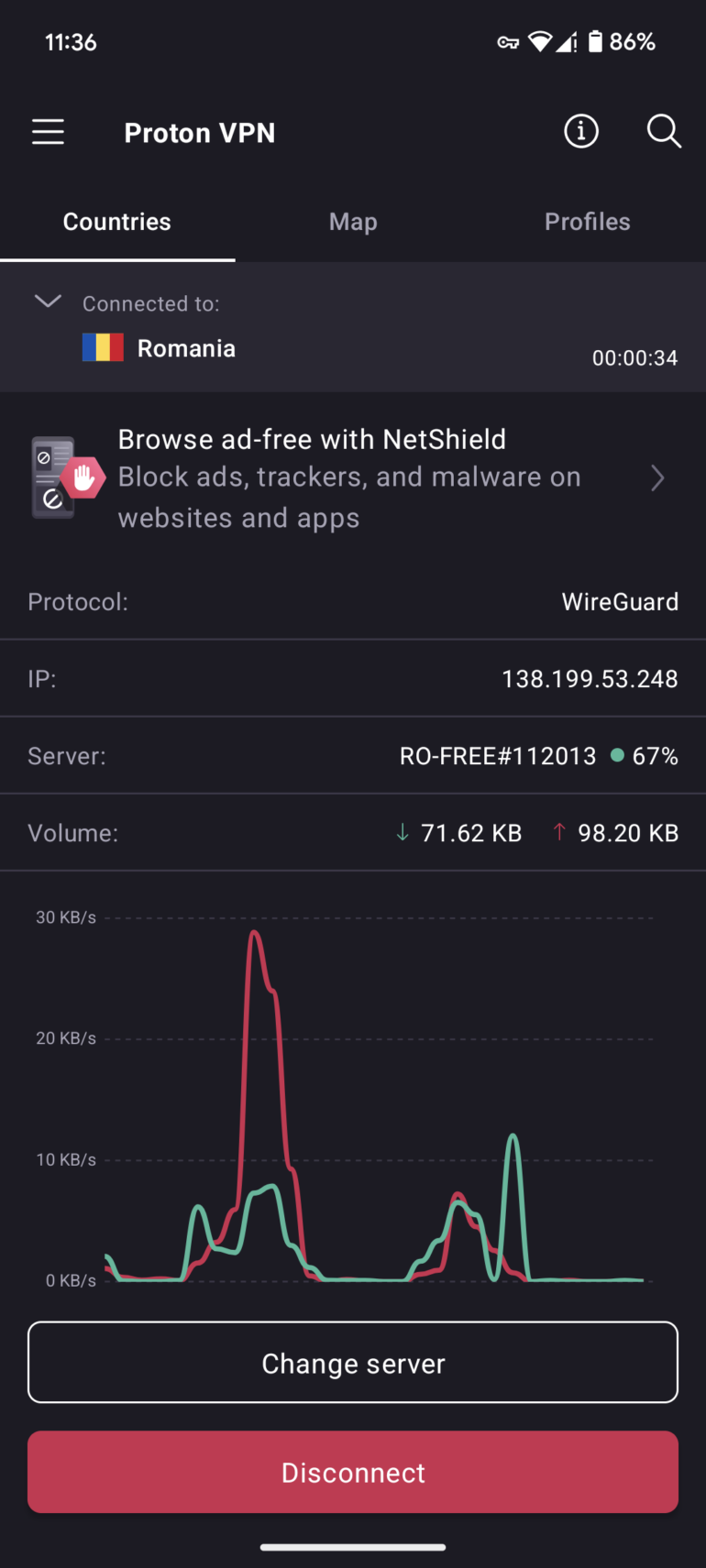Tap the WireGuard protocol value
Screen dimensions: 706x1568
[620, 601]
